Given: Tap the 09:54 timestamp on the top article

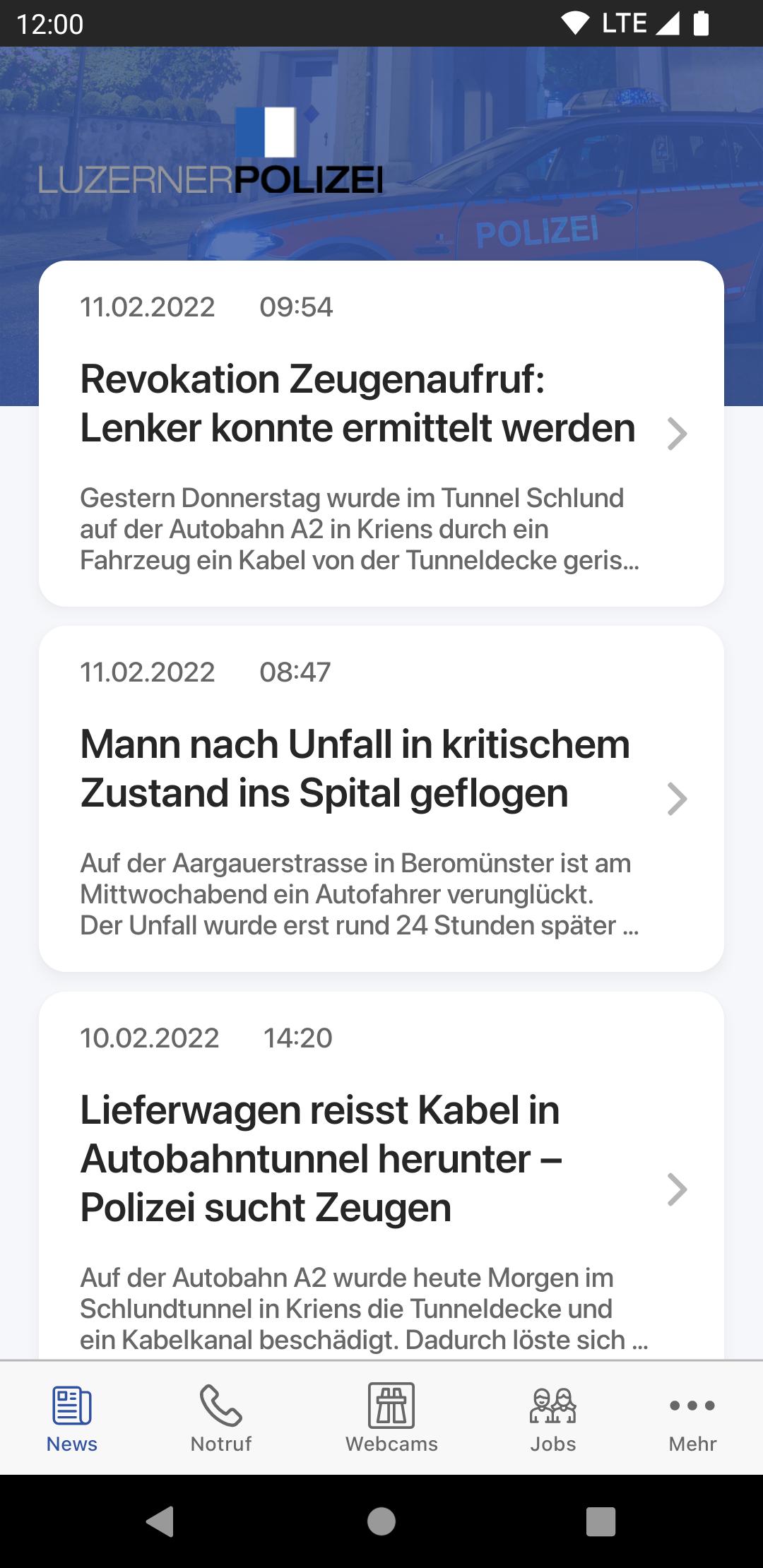Looking at the screenshot, I should (x=295, y=307).
